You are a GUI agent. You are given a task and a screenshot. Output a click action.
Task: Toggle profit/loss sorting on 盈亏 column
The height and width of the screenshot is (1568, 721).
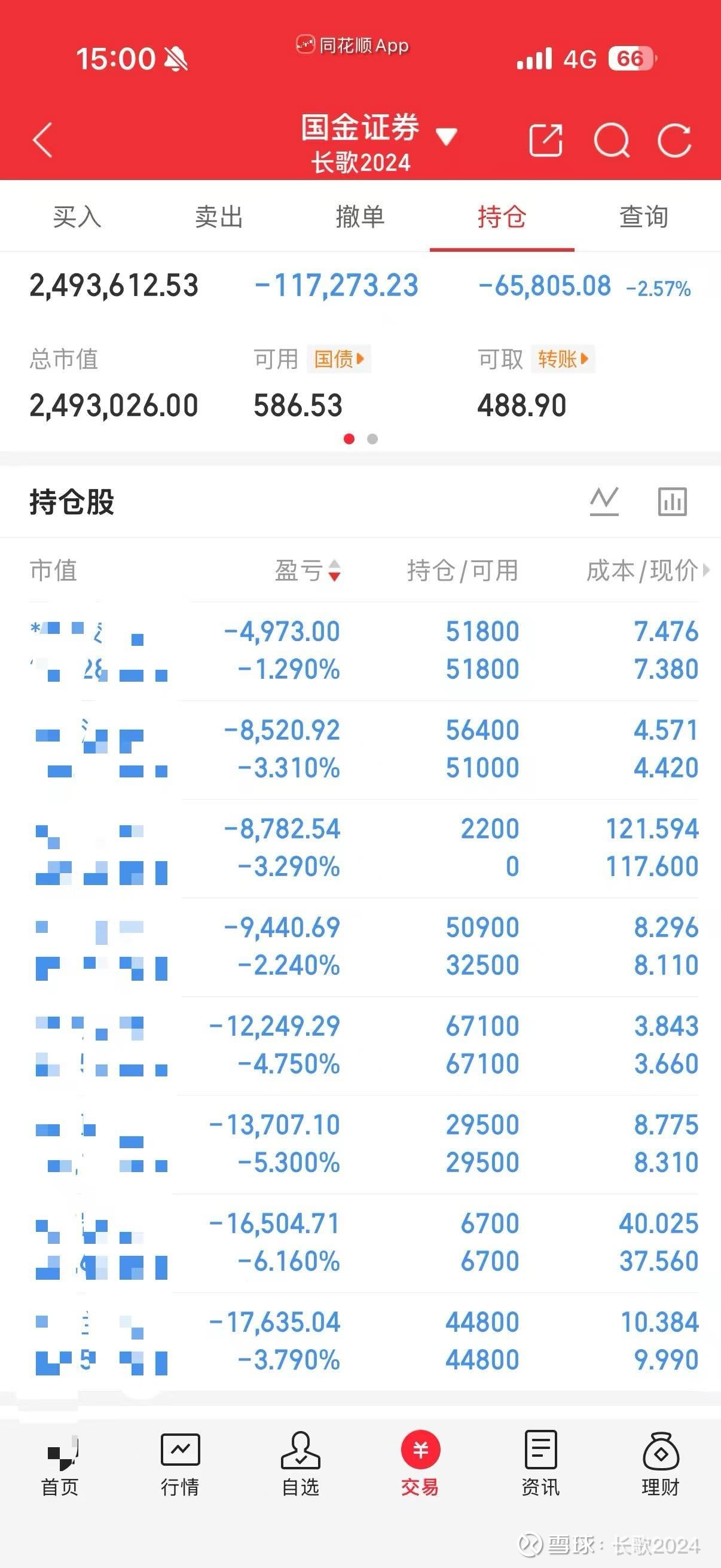(307, 571)
